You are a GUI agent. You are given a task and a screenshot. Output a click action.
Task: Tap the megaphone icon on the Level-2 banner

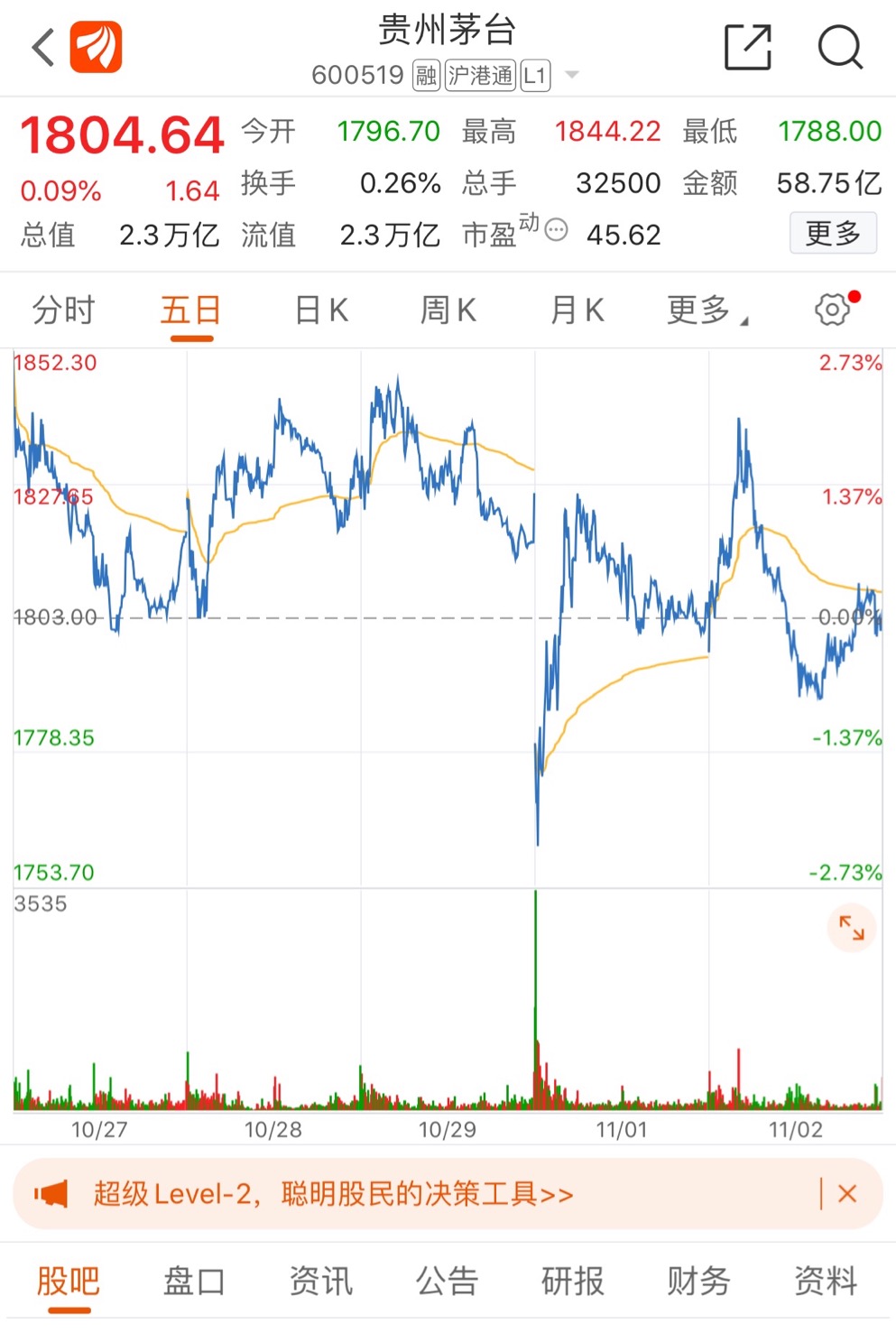[52, 1193]
